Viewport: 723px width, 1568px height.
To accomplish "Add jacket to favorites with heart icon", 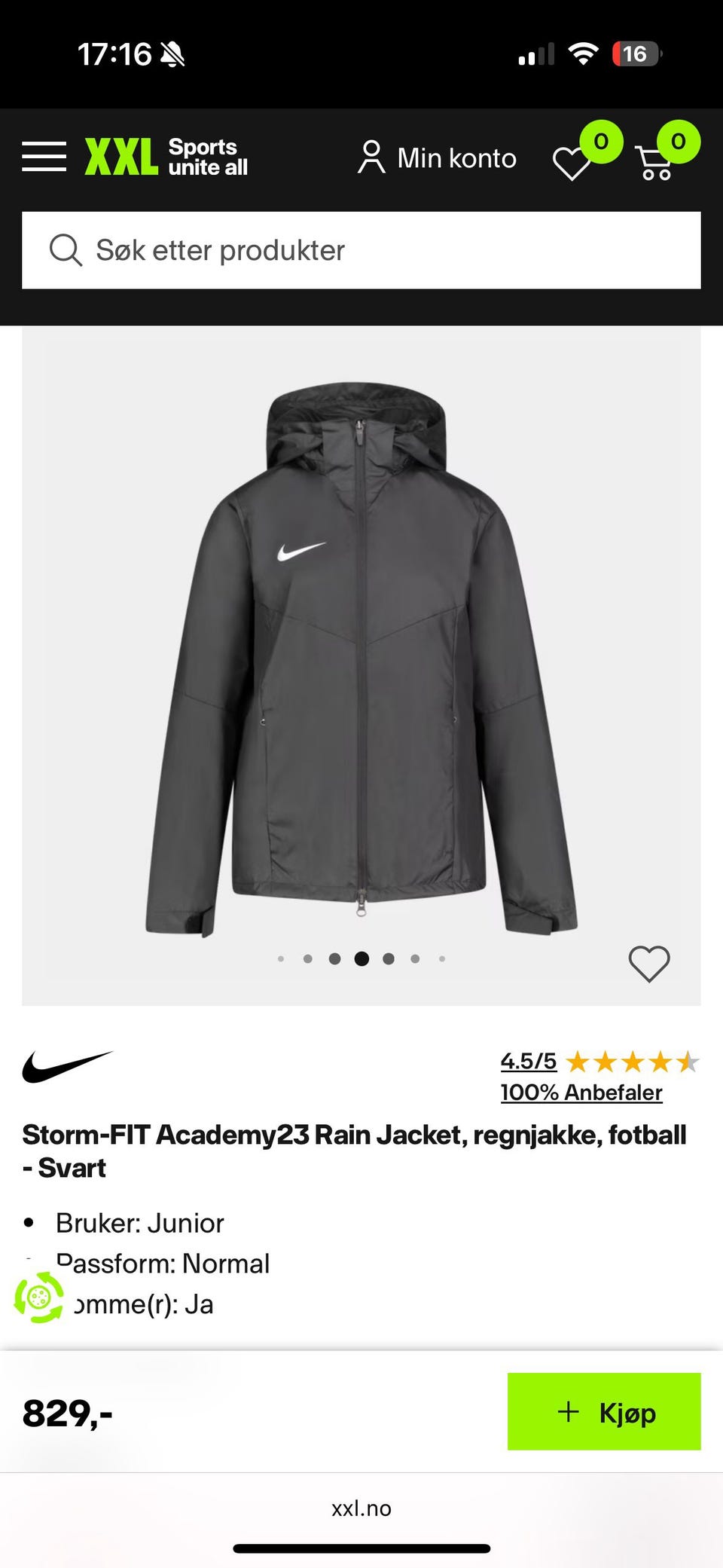I will click(x=649, y=964).
